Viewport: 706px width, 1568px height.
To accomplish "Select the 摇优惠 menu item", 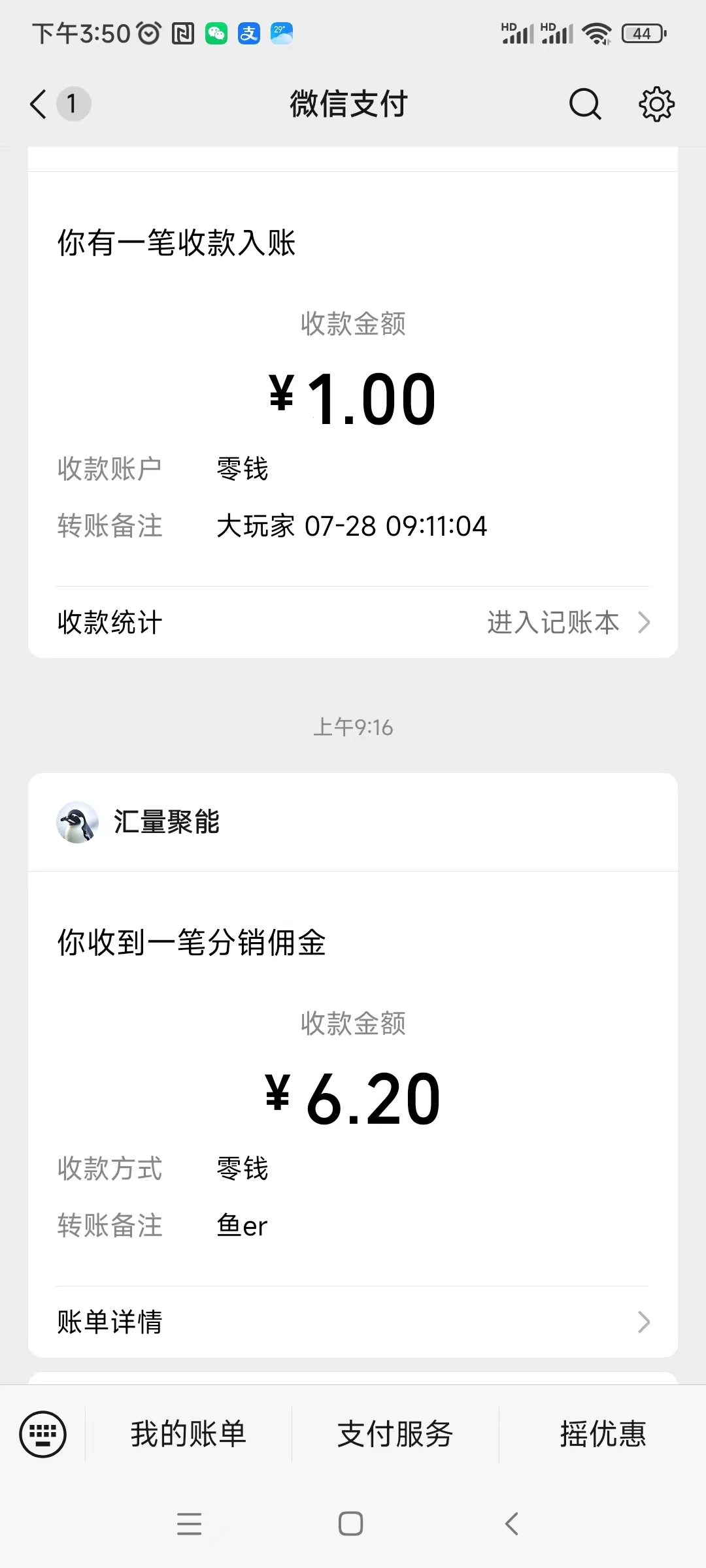I will coord(603,1435).
